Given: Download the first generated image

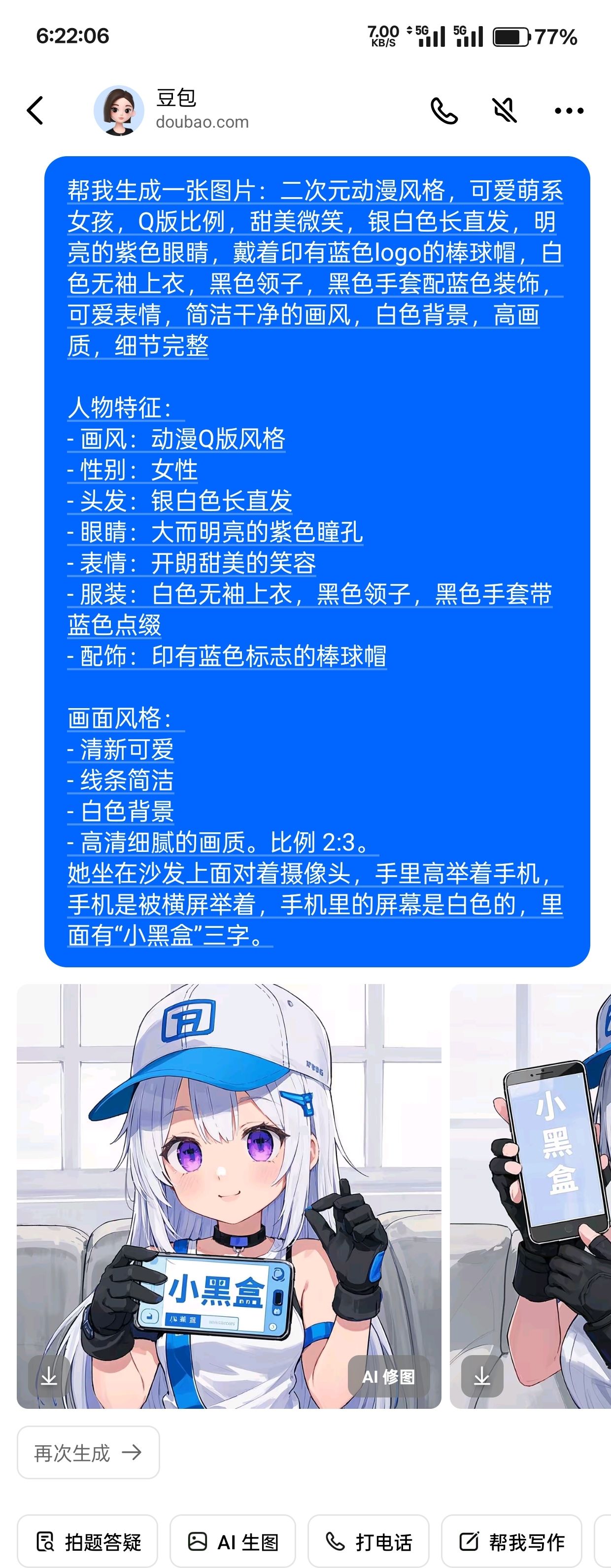Looking at the screenshot, I should click(x=49, y=1376).
